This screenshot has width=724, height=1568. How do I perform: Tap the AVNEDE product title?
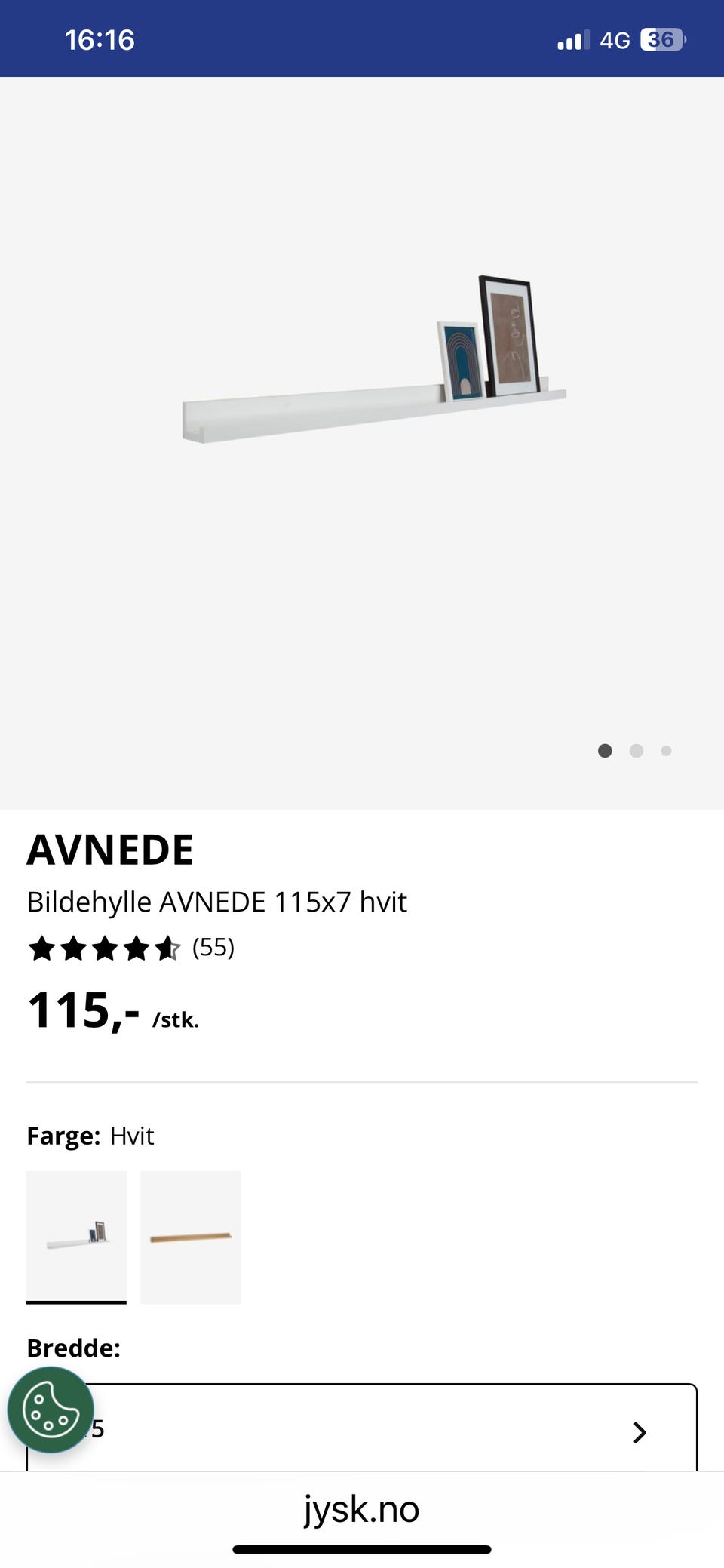[110, 848]
